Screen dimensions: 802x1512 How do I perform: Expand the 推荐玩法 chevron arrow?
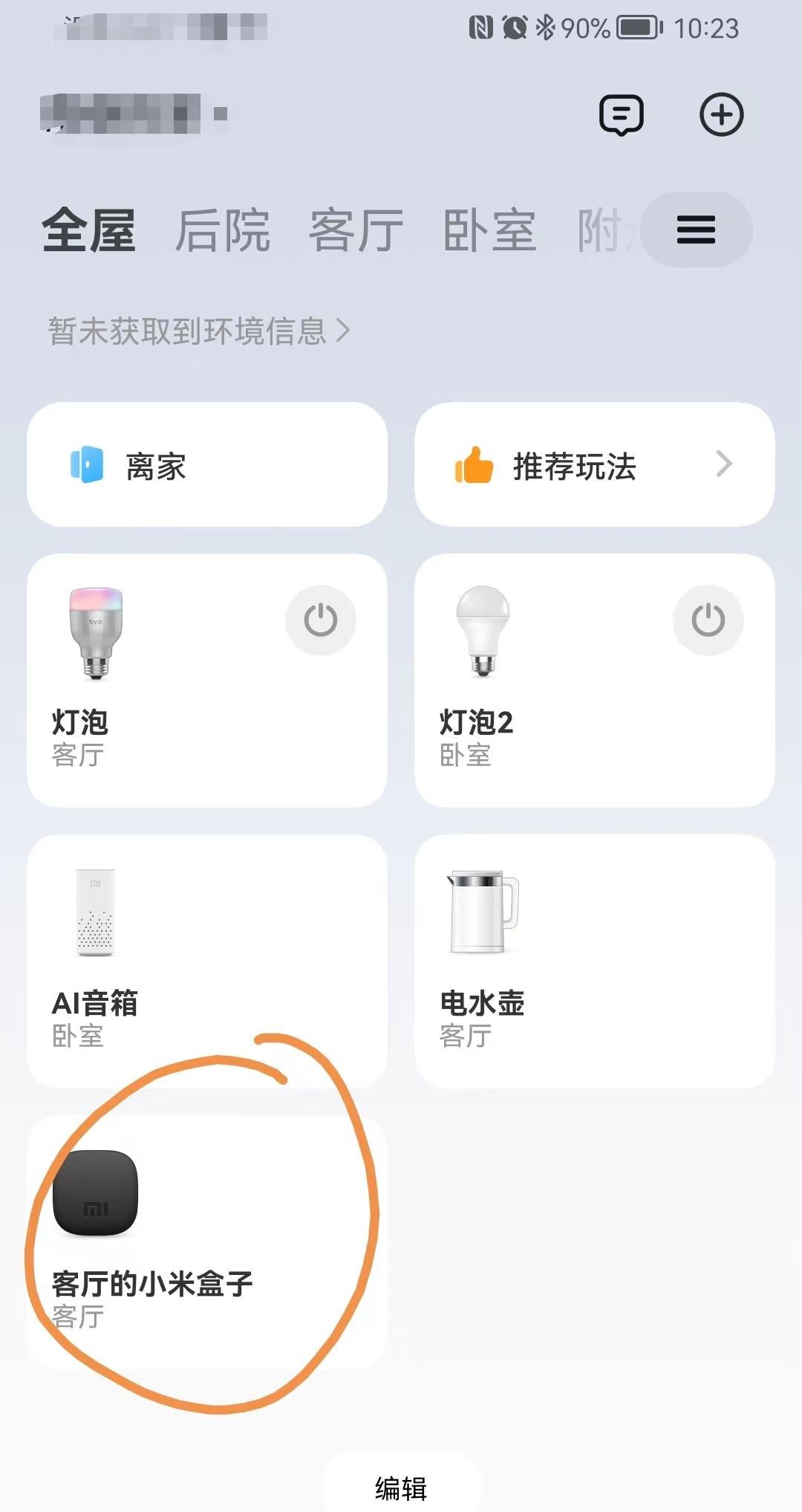(x=724, y=464)
